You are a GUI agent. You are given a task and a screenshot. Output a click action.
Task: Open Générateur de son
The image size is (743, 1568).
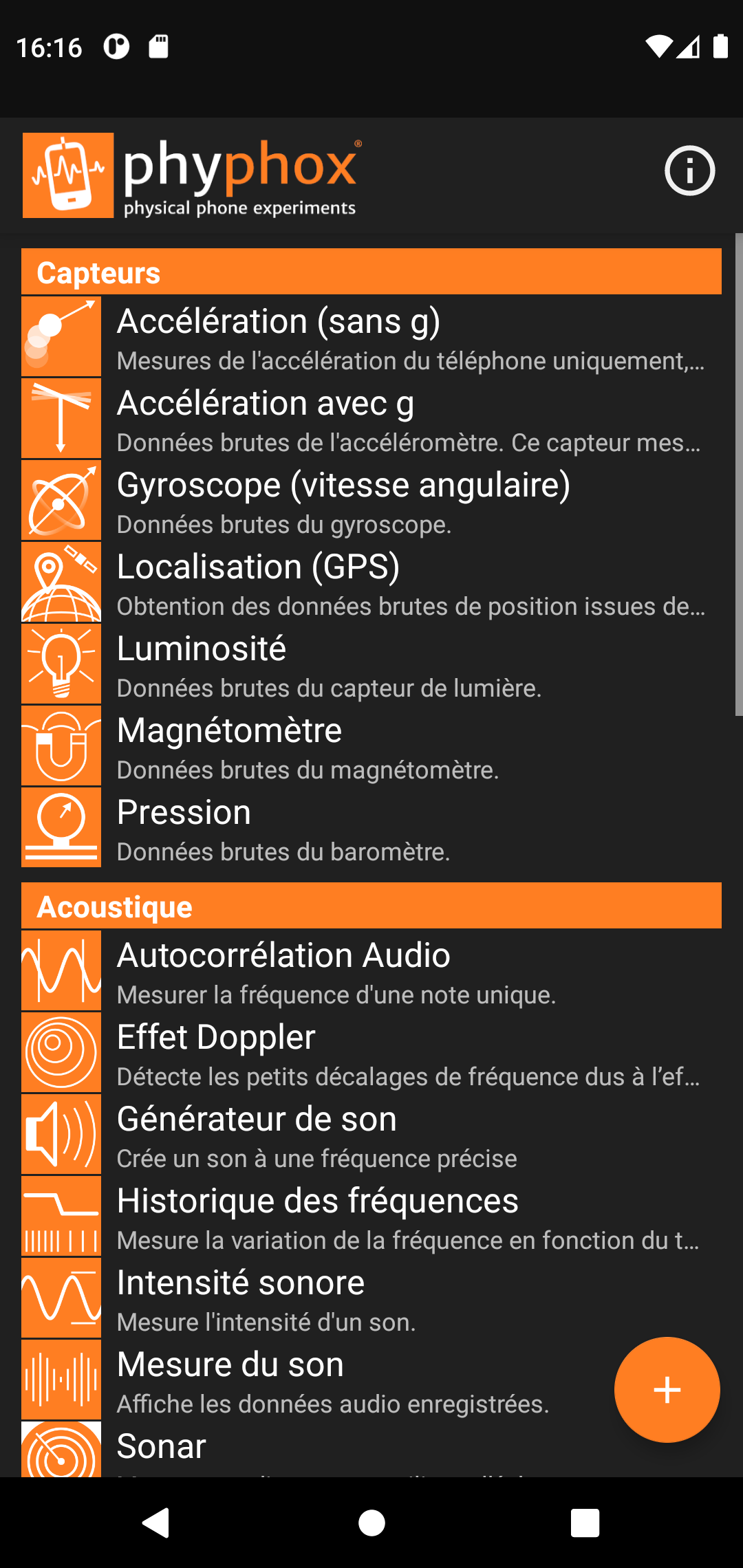pos(371,1135)
